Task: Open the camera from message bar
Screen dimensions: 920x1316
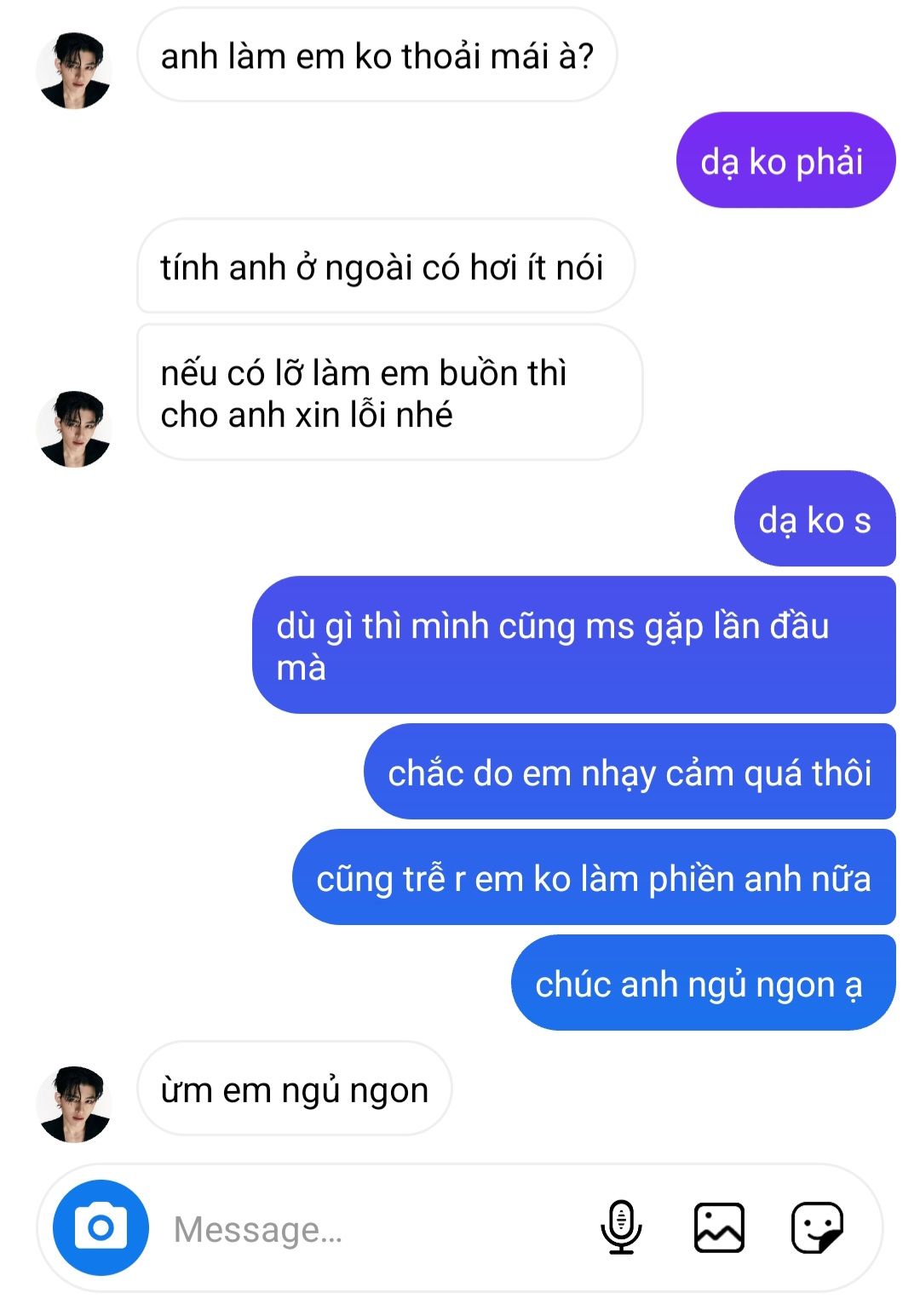Action: [101, 1227]
